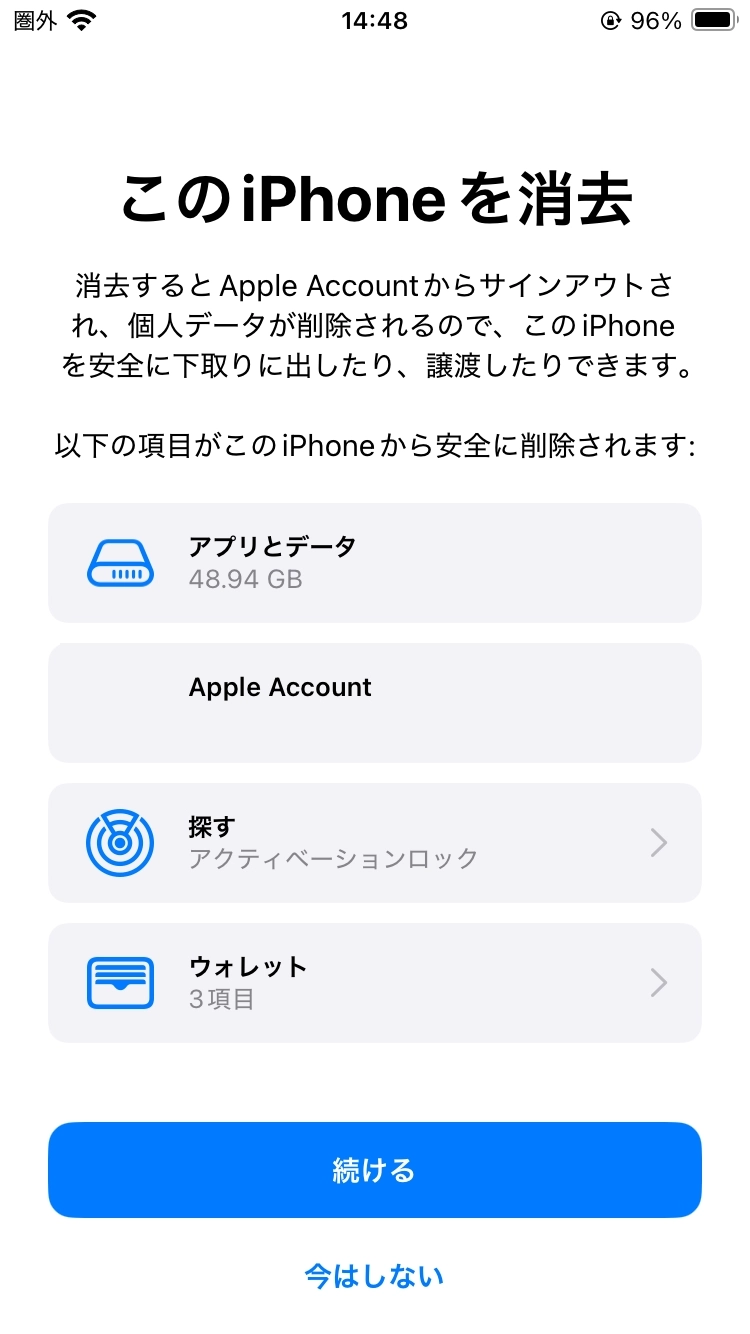
Task: Open Wallet details via the ウォレット chevron
Action: tap(658, 982)
